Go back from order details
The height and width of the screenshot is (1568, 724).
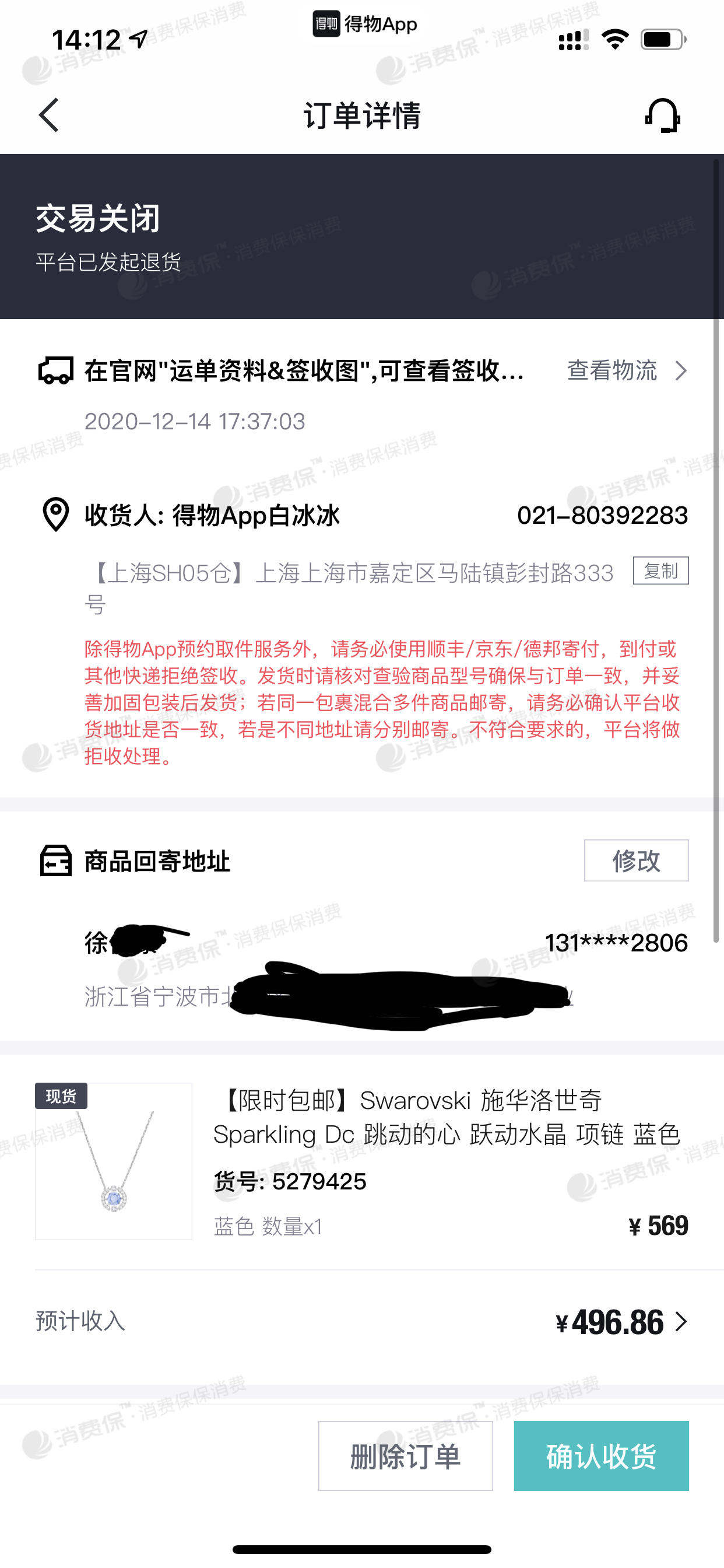(48, 115)
